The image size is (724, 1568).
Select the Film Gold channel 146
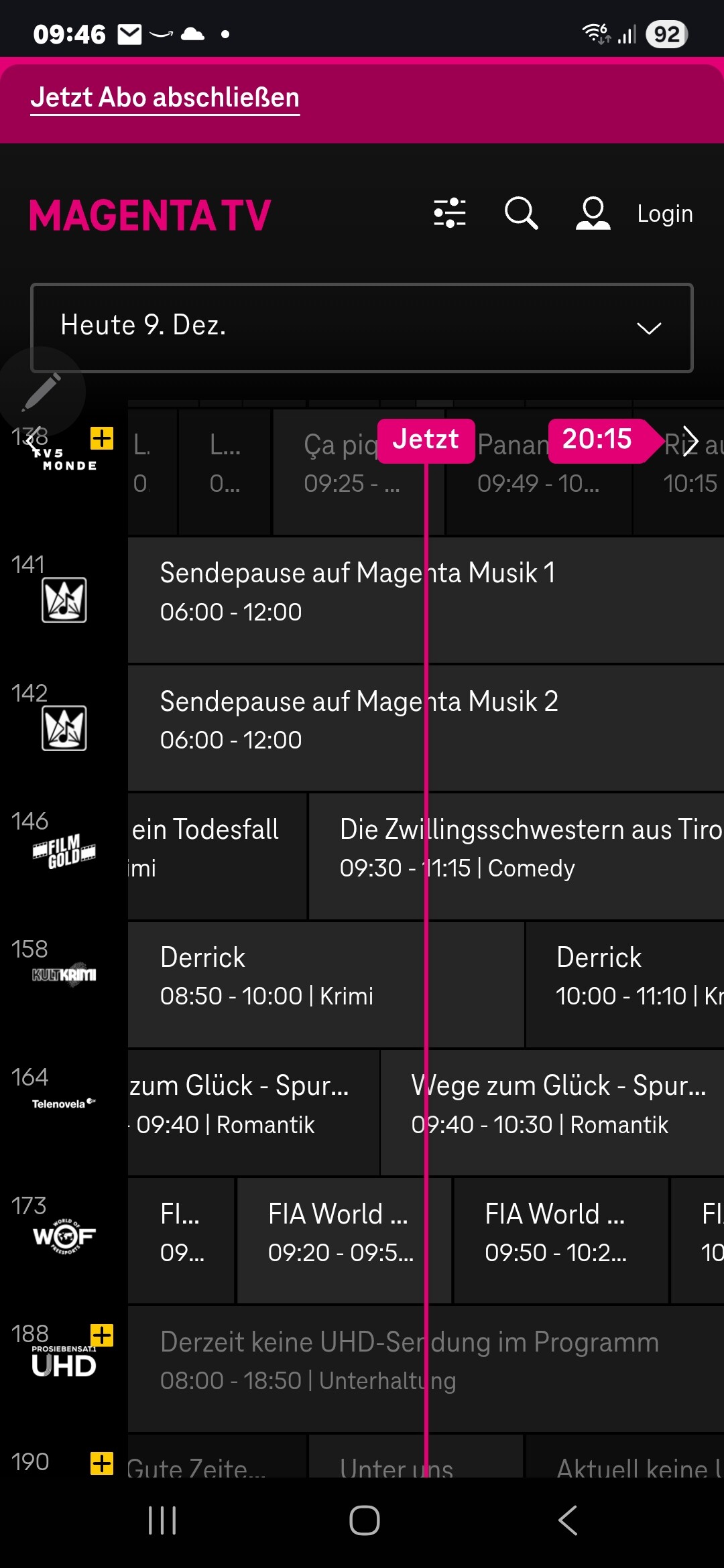63,851
